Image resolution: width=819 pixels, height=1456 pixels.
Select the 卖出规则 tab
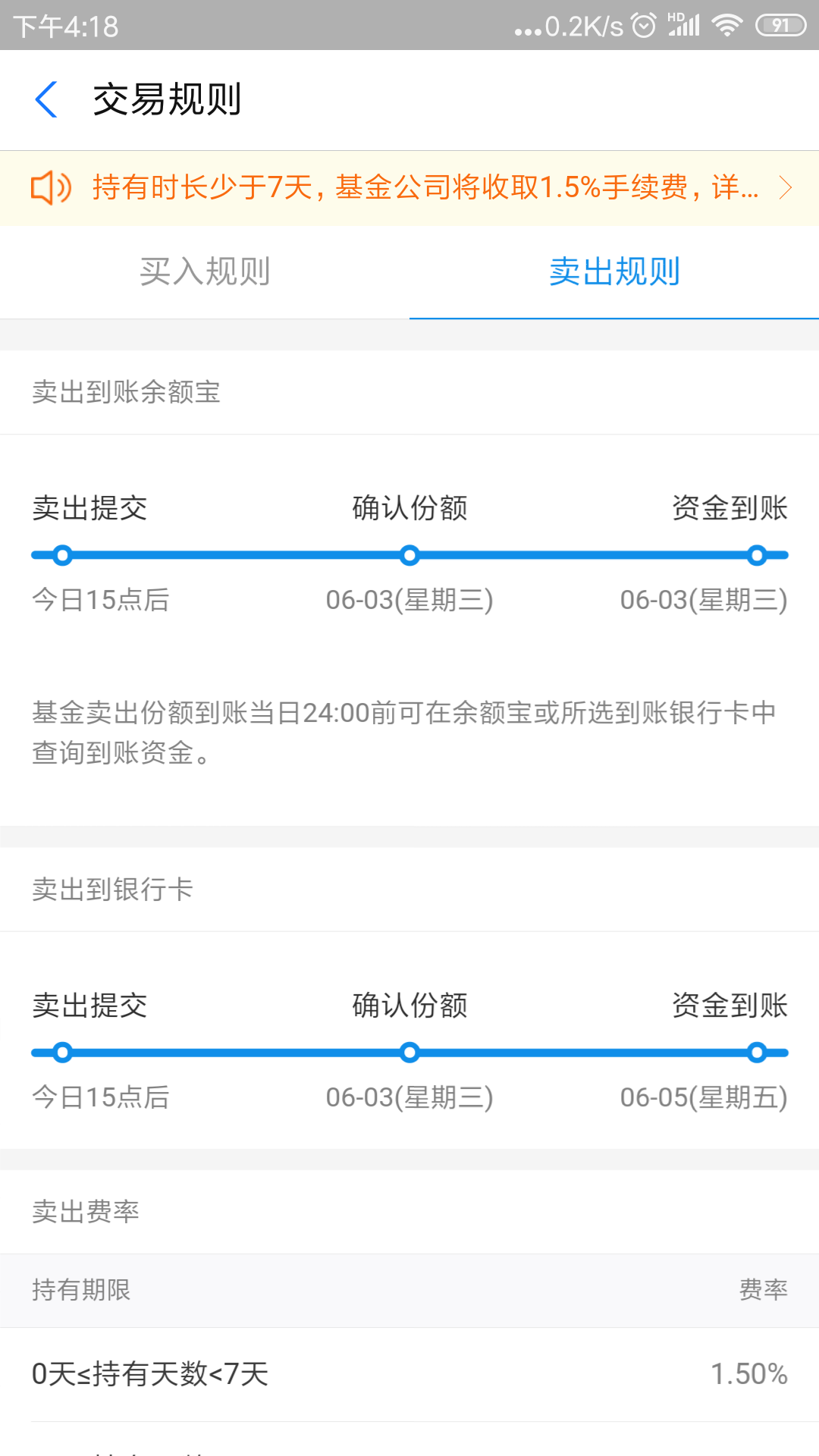(614, 272)
